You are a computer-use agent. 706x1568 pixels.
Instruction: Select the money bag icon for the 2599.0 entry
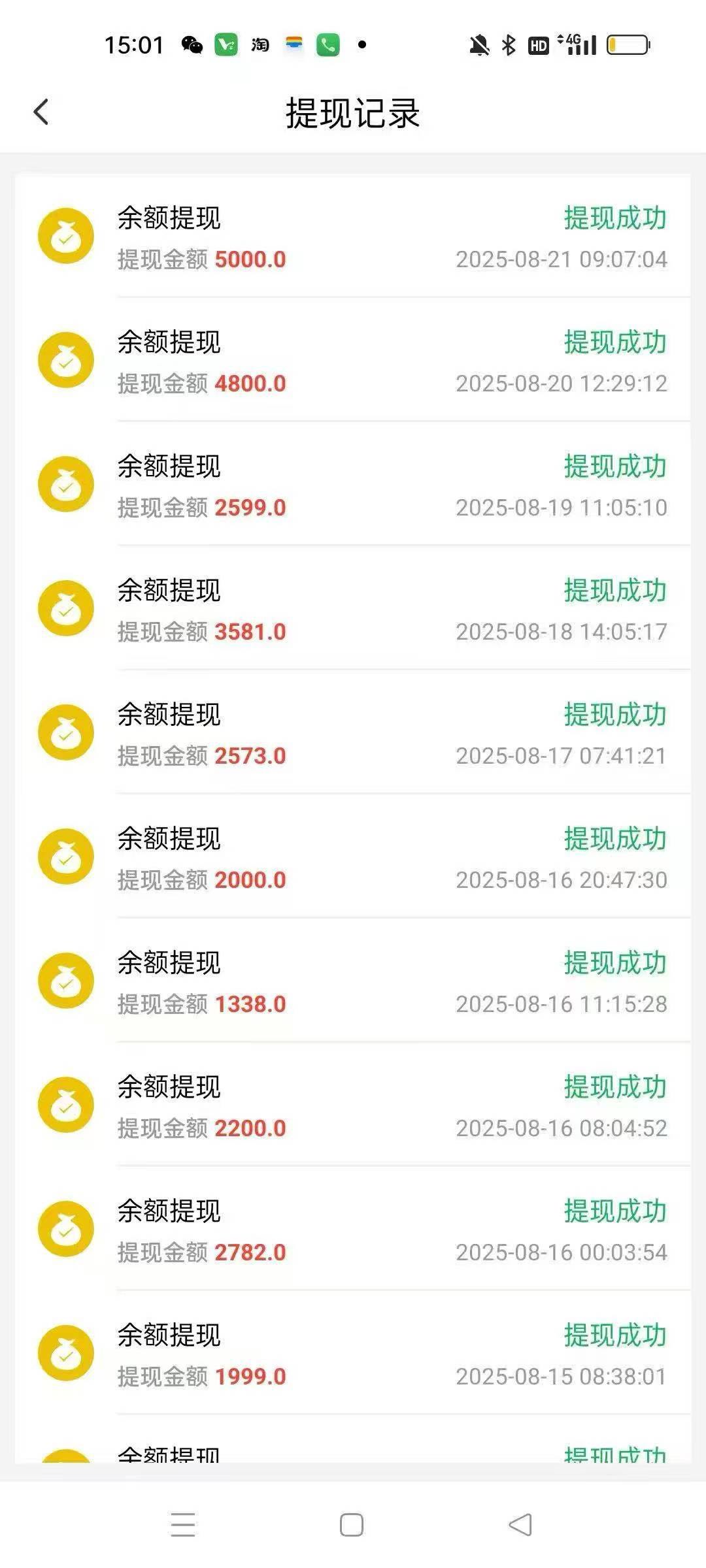pos(66,484)
